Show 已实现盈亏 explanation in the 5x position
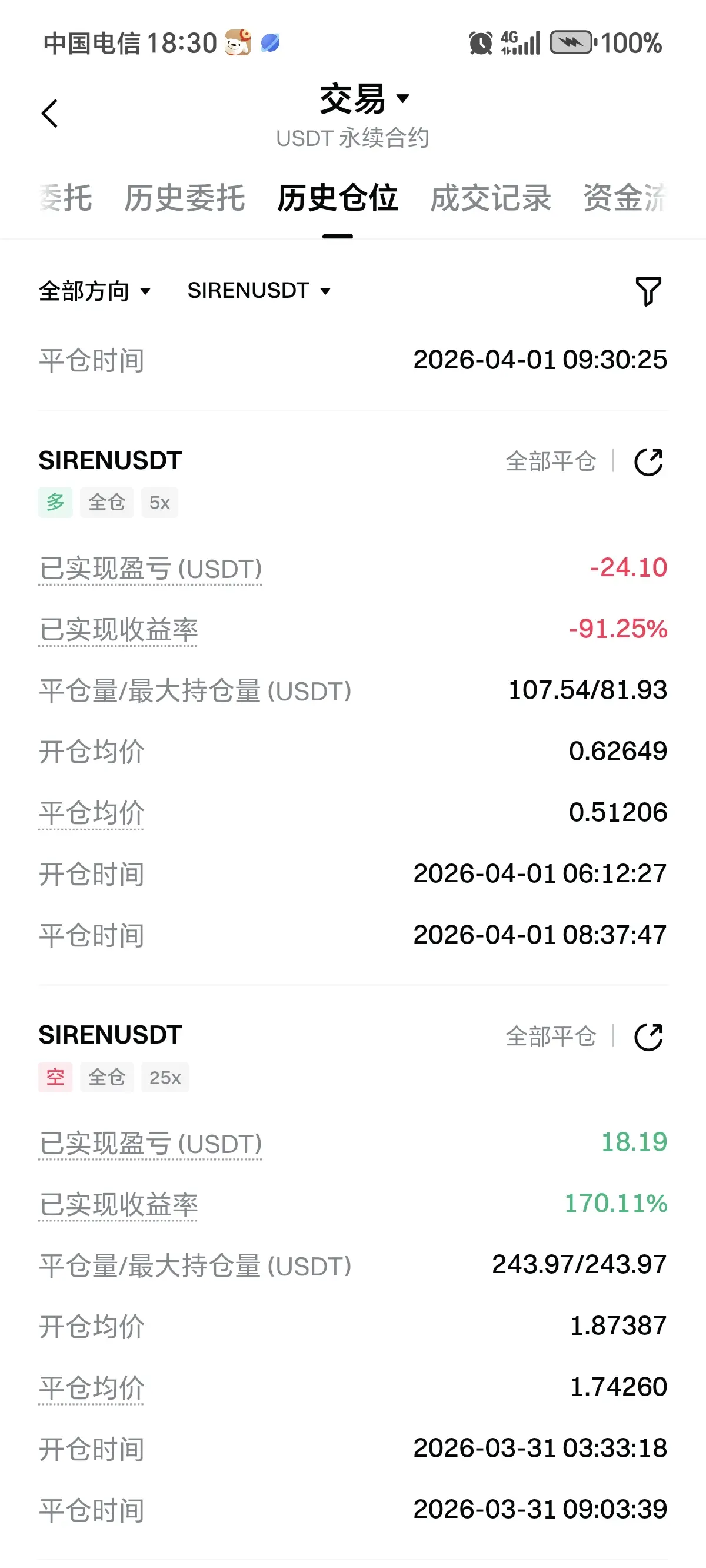Viewport: 706px width, 1568px height. pos(151,569)
